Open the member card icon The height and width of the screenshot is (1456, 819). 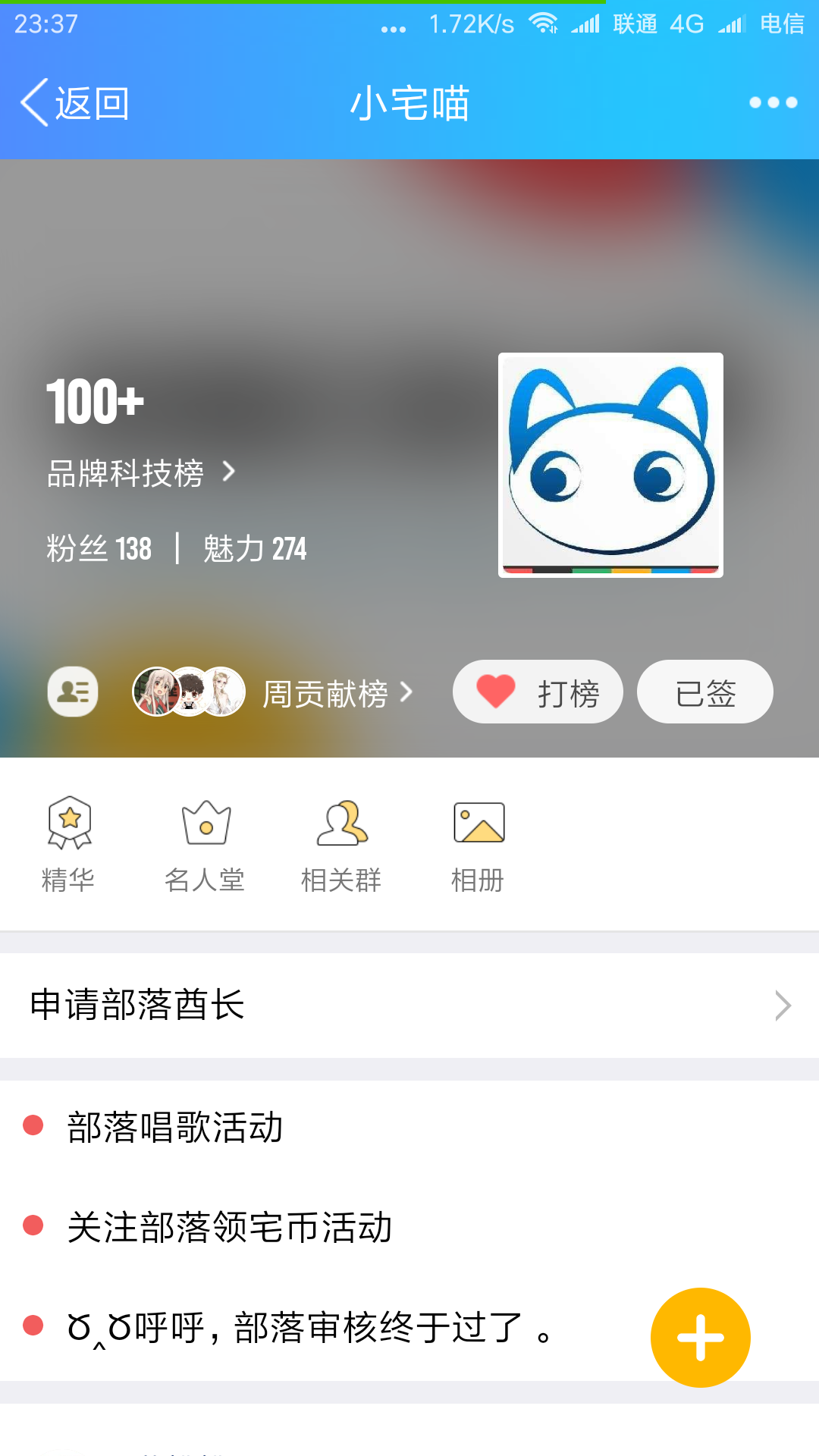point(73,692)
